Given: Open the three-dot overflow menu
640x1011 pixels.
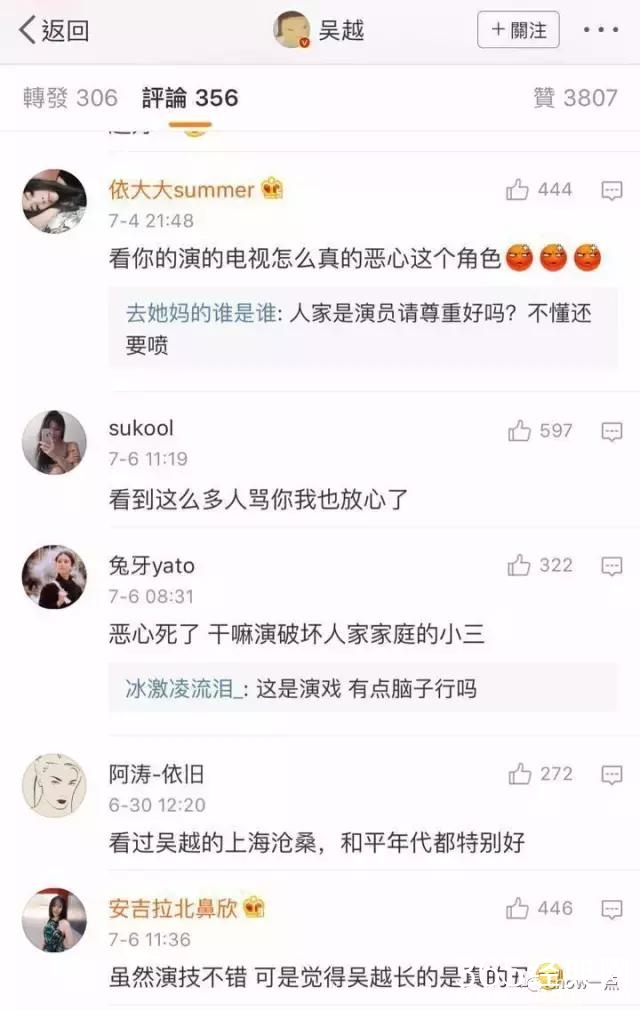Looking at the screenshot, I should [x=600, y=30].
